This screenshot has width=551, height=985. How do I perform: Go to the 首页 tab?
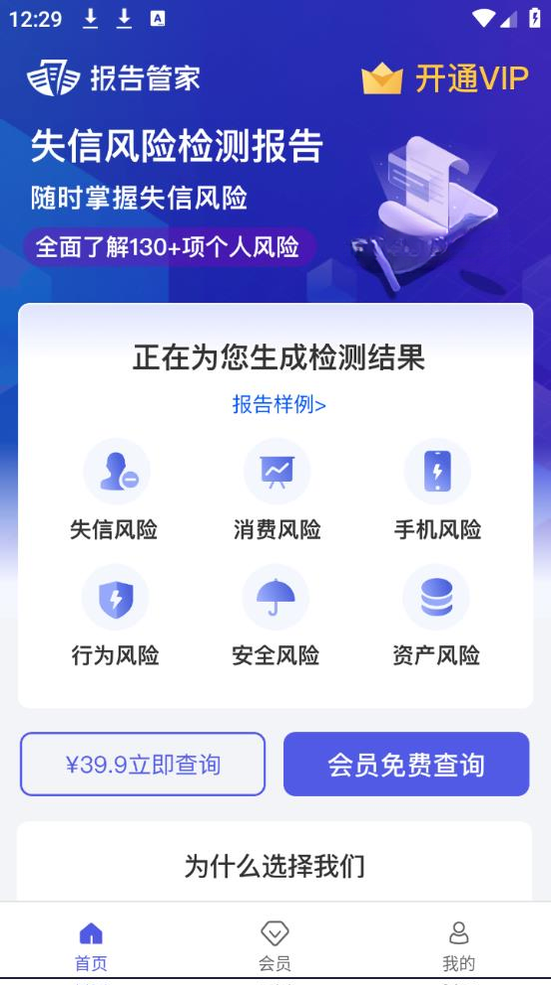coord(91,946)
